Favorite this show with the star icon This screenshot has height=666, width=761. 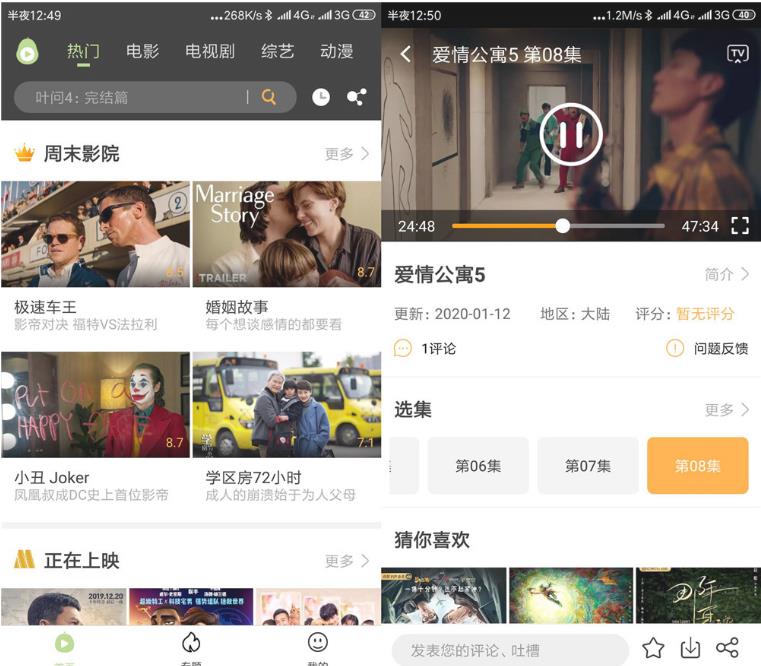coord(653,648)
